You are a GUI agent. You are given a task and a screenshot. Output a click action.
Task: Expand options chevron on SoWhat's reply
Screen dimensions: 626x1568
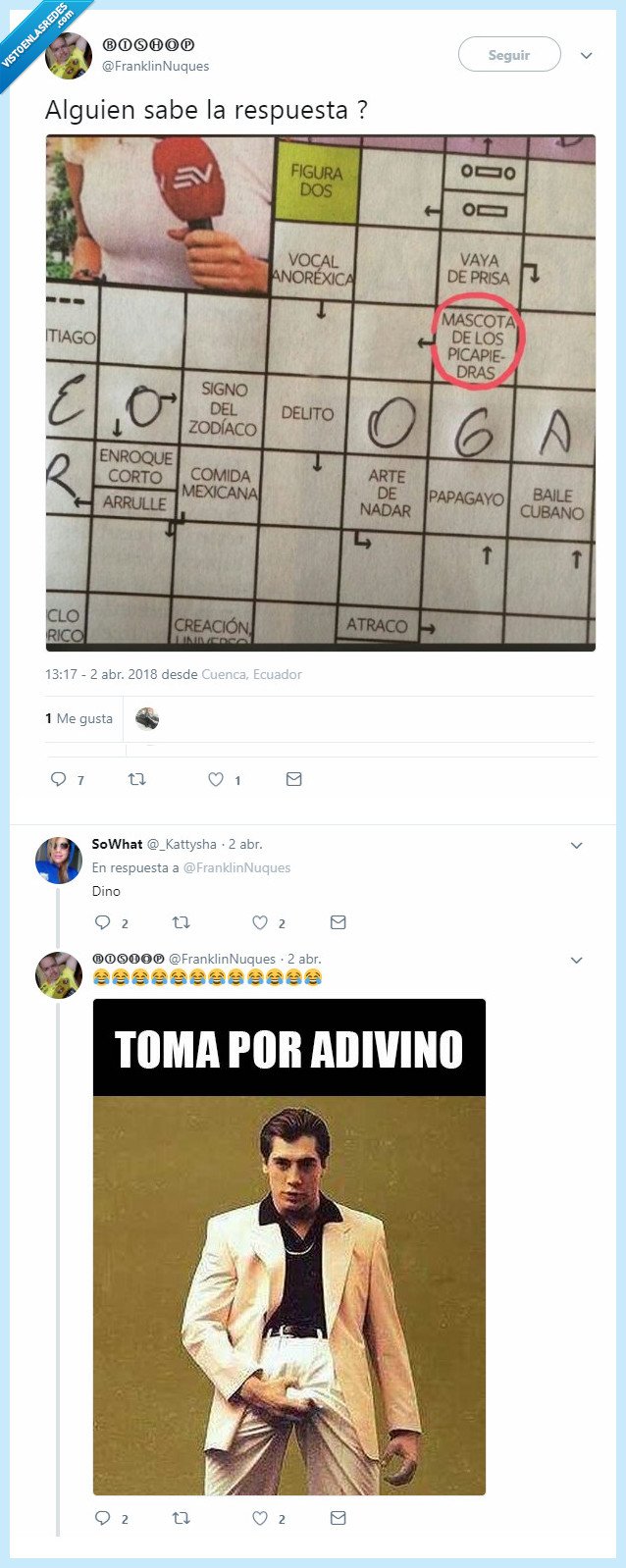577,845
